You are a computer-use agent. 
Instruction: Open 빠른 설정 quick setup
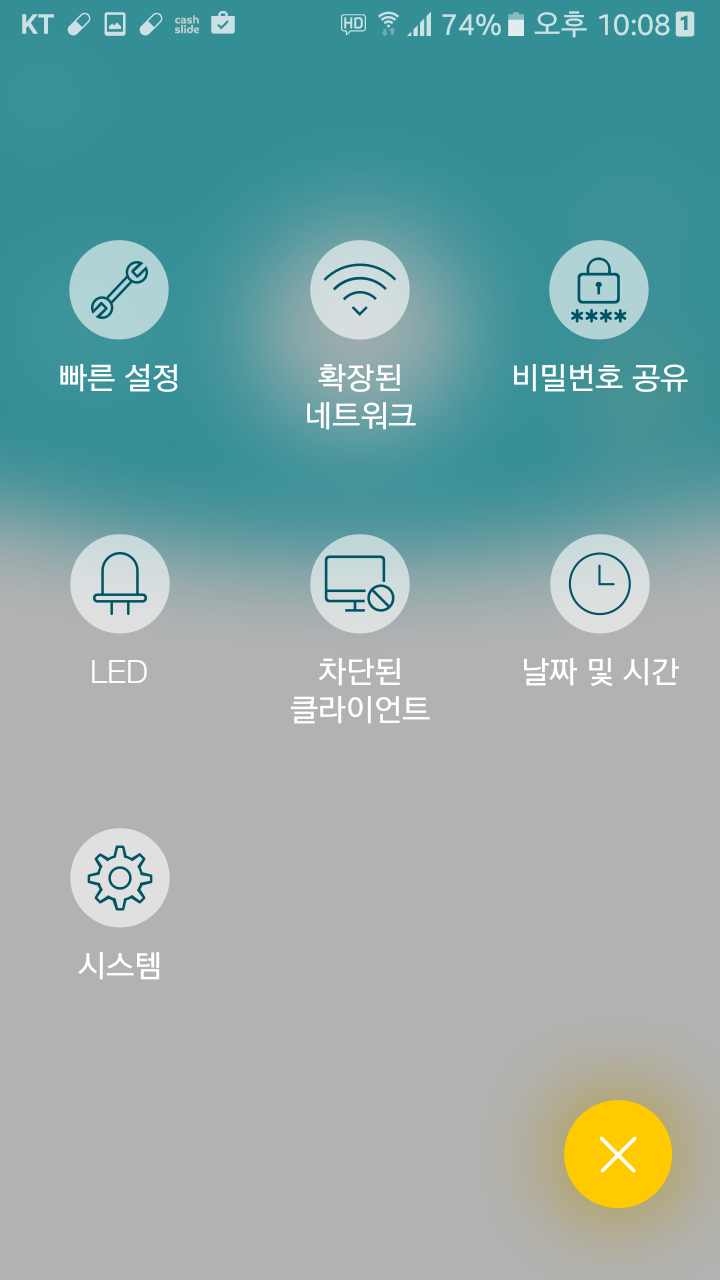click(119, 290)
